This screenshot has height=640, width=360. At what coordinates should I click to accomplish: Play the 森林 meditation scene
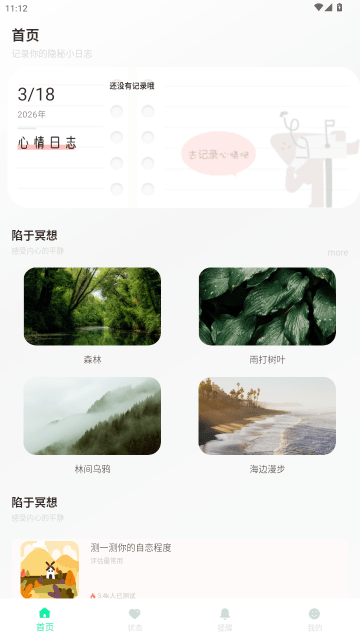[x=92, y=306]
